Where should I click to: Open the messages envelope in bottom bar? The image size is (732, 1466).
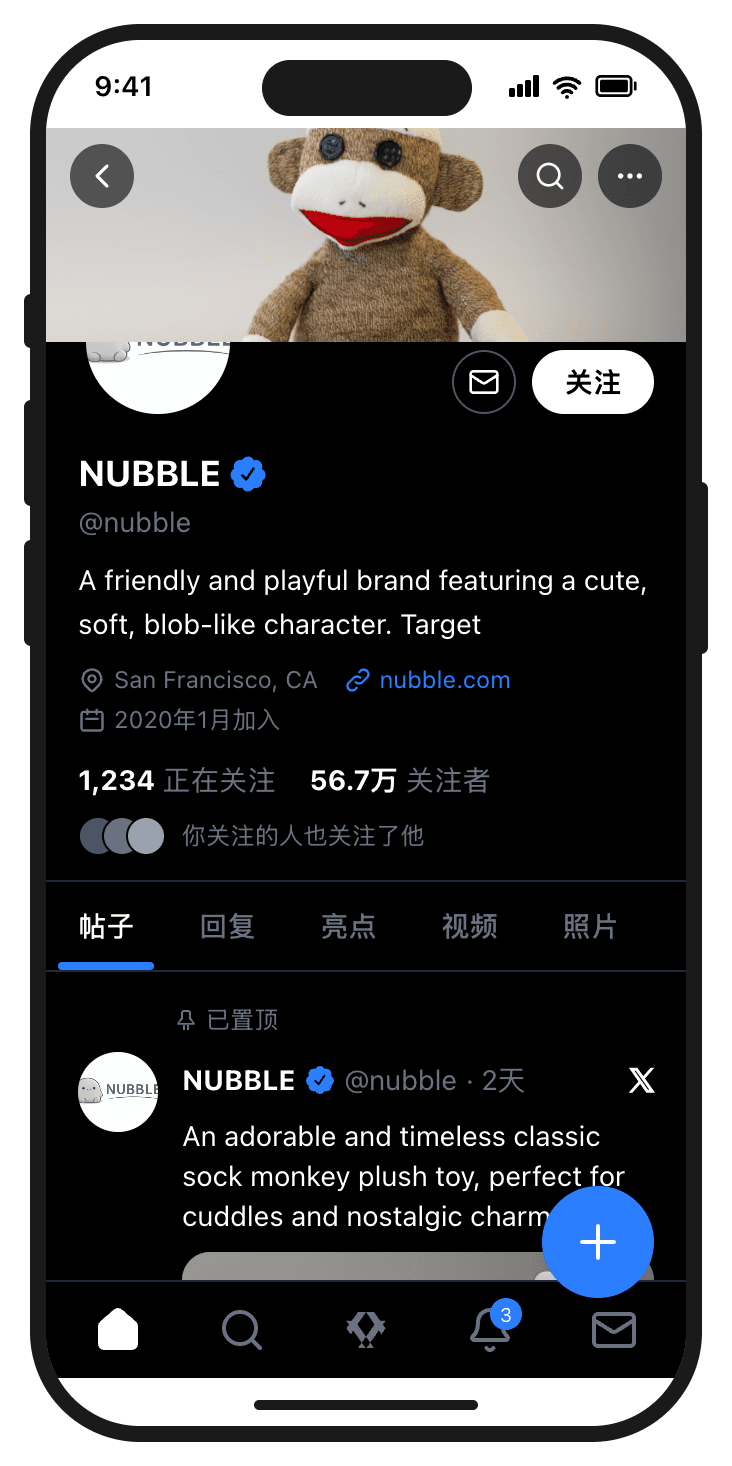pyautogui.click(x=614, y=1330)
